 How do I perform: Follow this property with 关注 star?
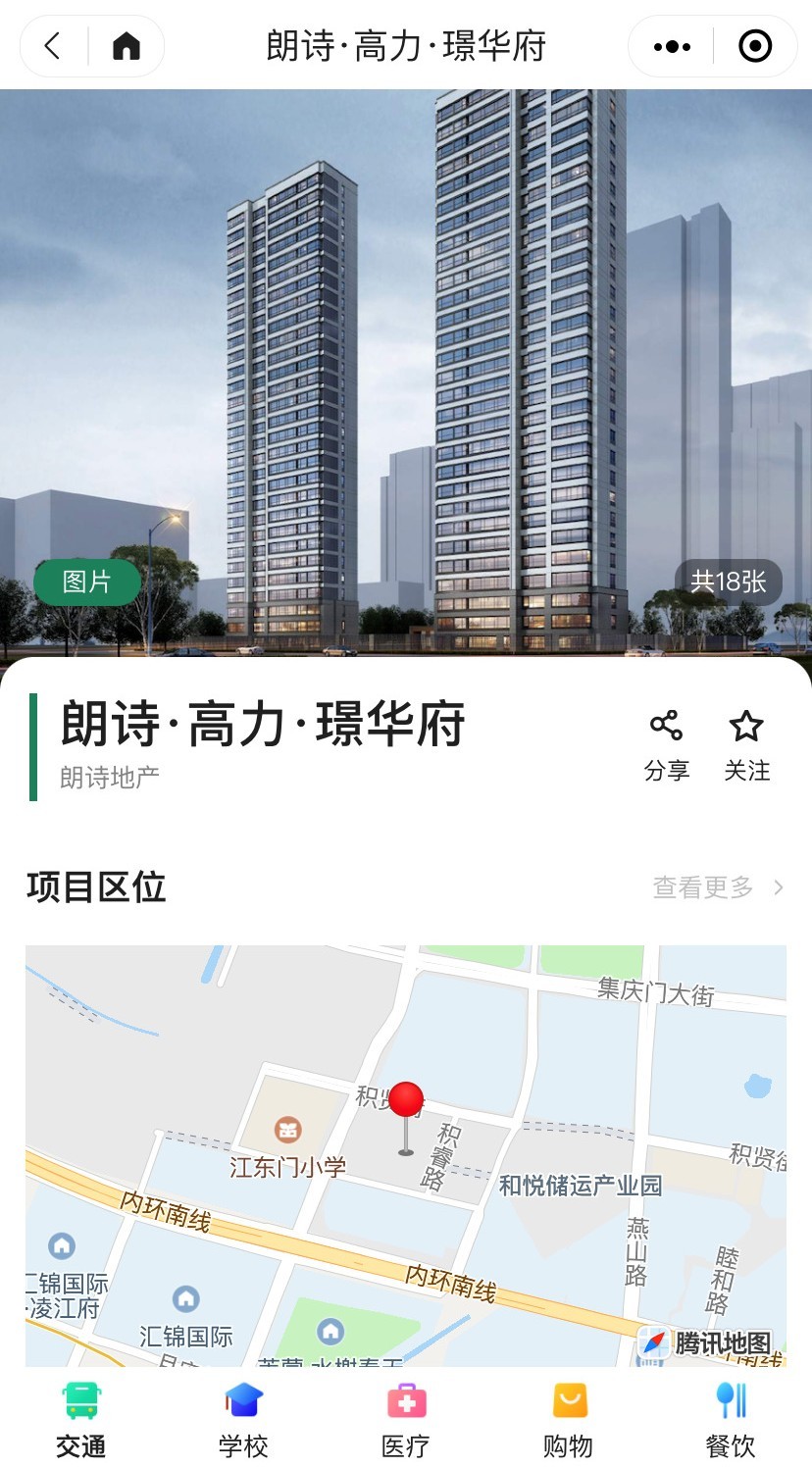(746, 747)
